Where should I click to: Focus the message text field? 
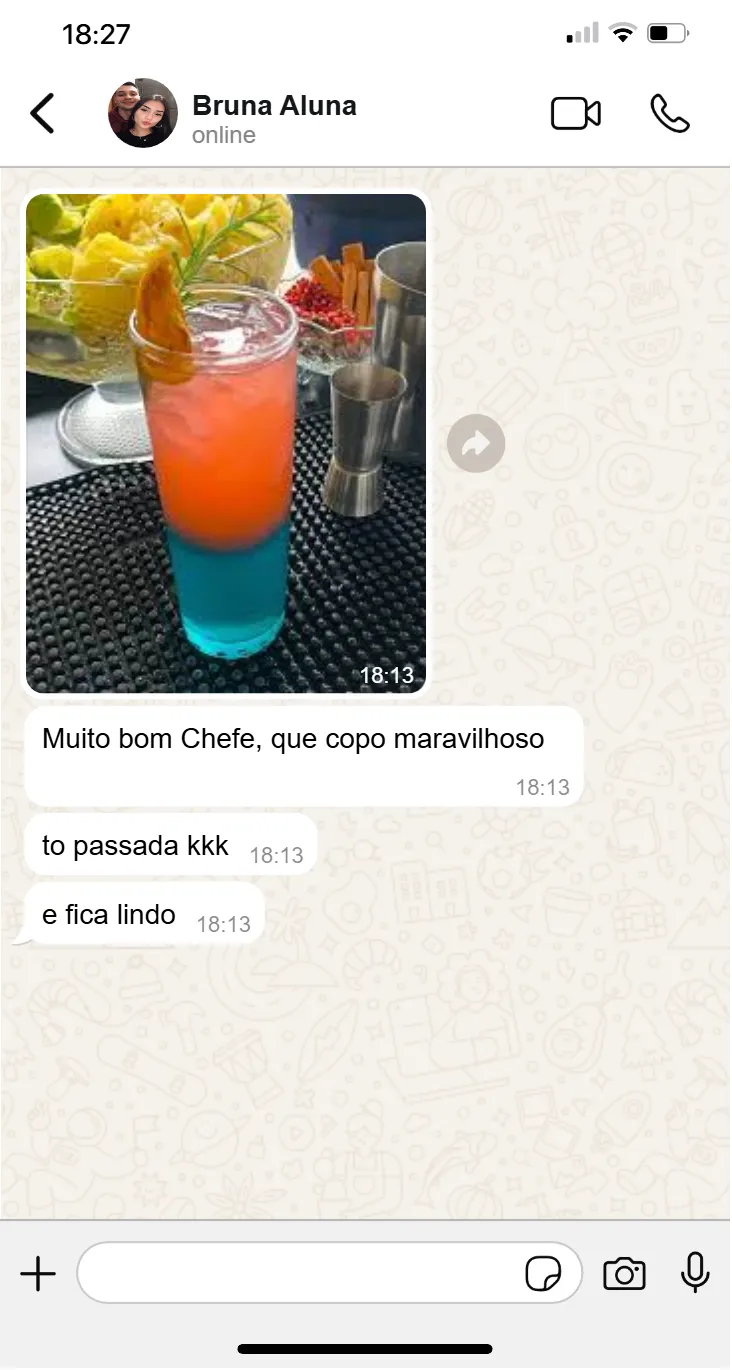300,1274
